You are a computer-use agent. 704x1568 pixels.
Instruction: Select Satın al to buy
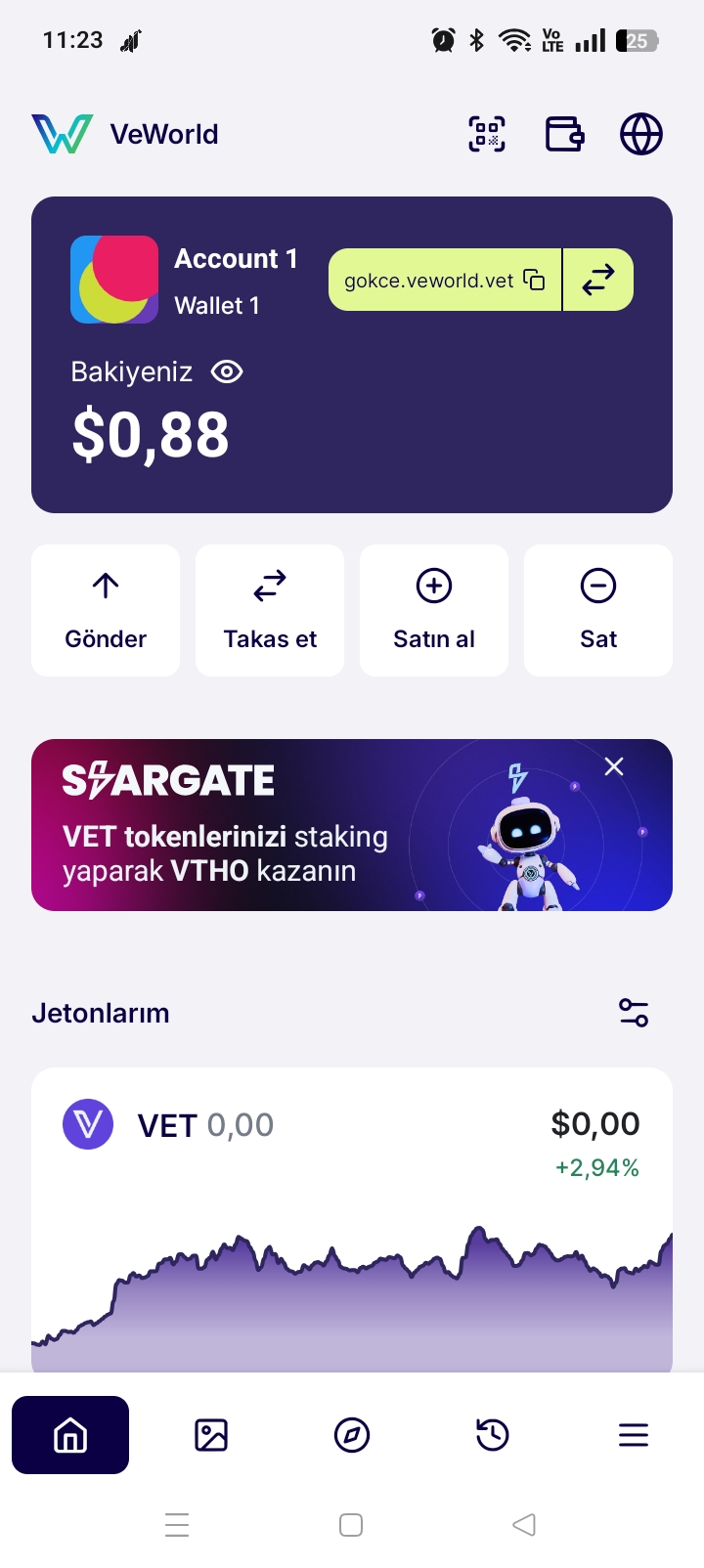[434, 610]
